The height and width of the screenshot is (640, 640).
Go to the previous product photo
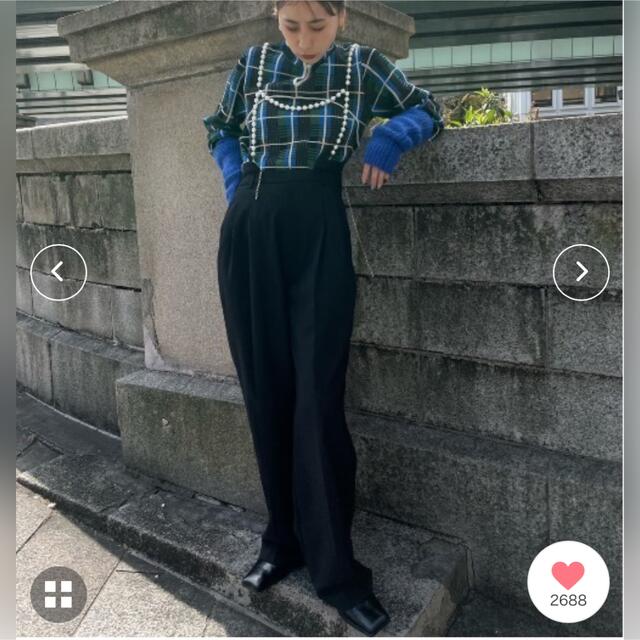[58, 272]
